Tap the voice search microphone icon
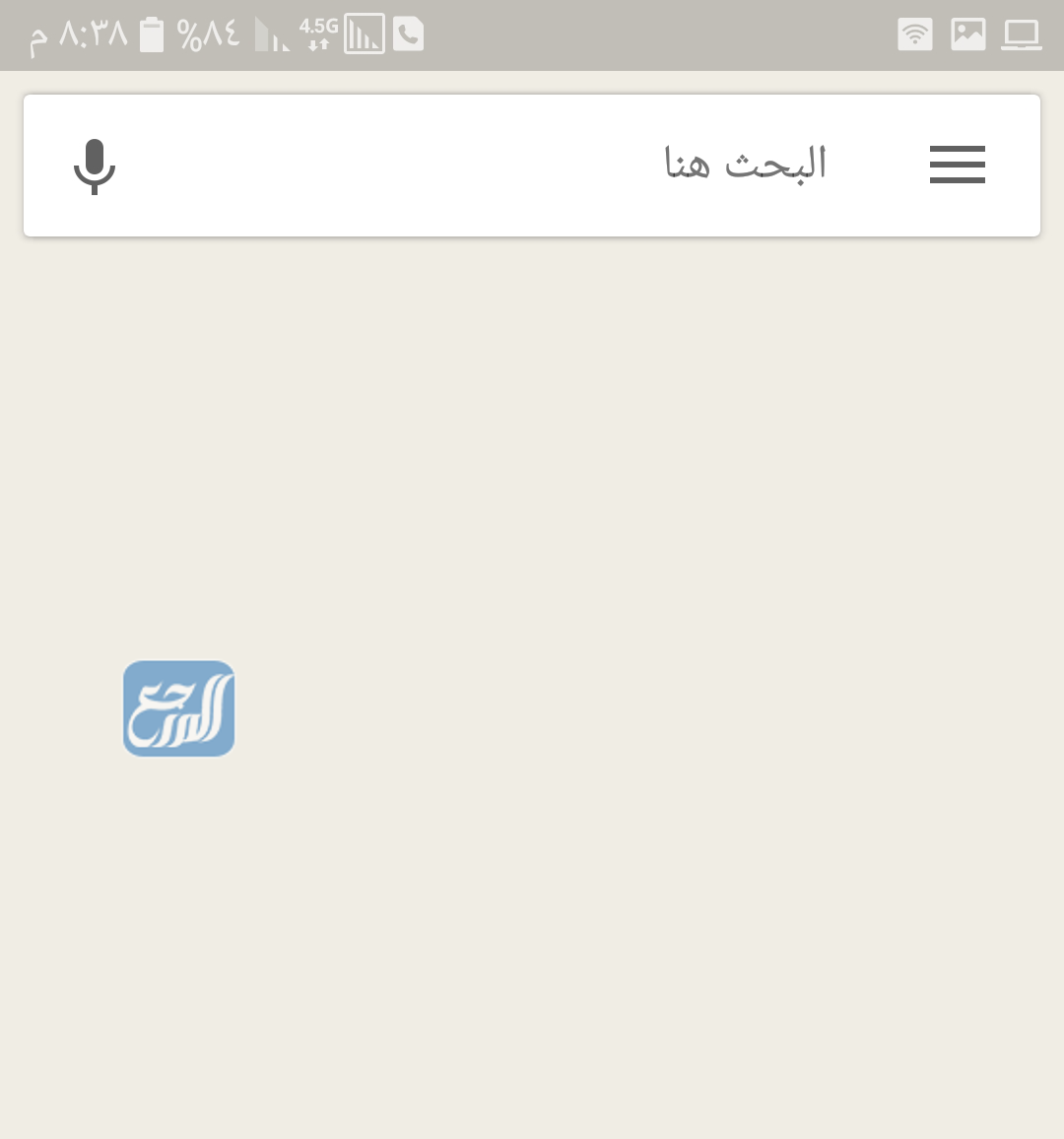The image size is (1064, 1139). pyautogui.click(x=95, y=166)
